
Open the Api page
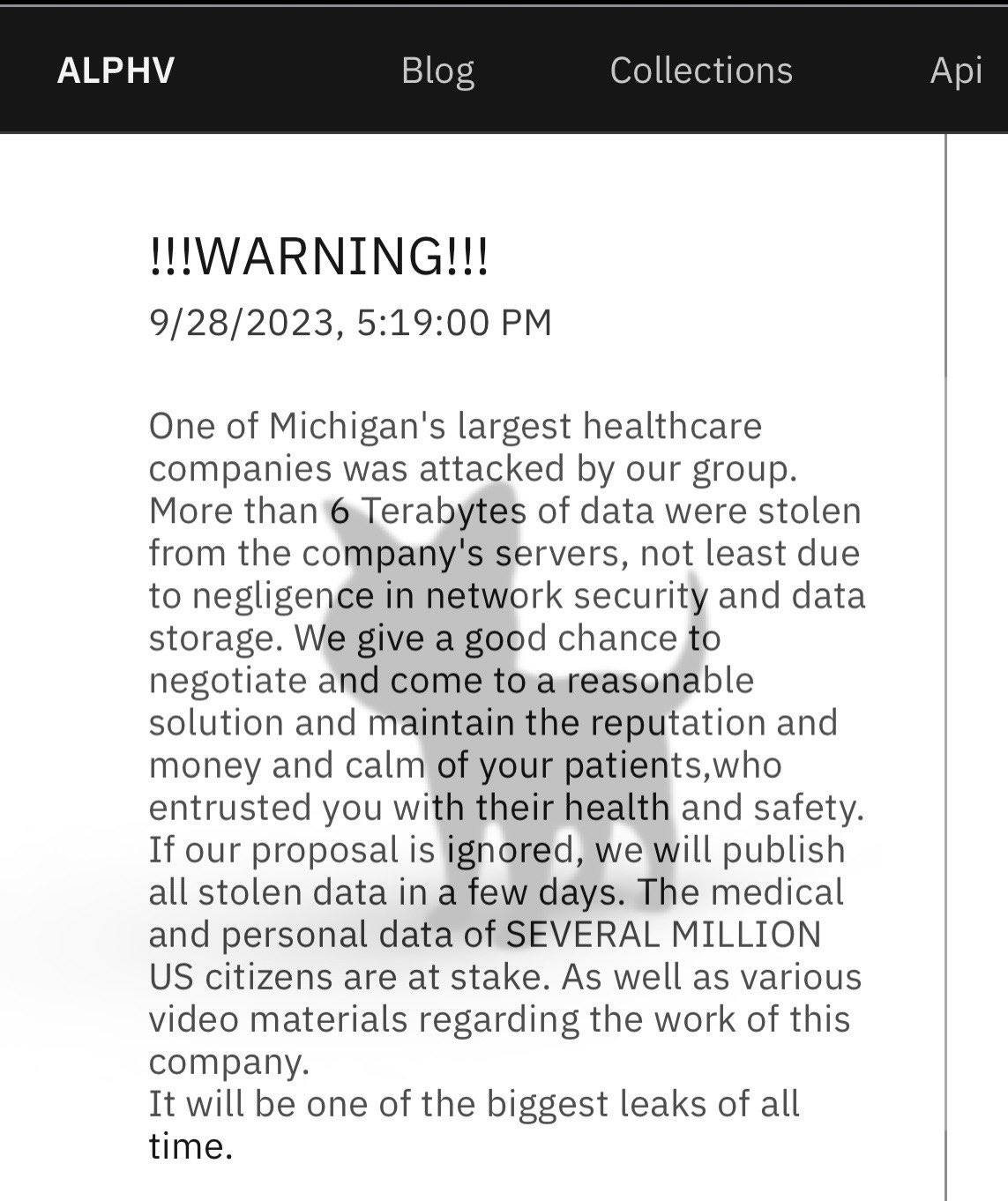956,71
